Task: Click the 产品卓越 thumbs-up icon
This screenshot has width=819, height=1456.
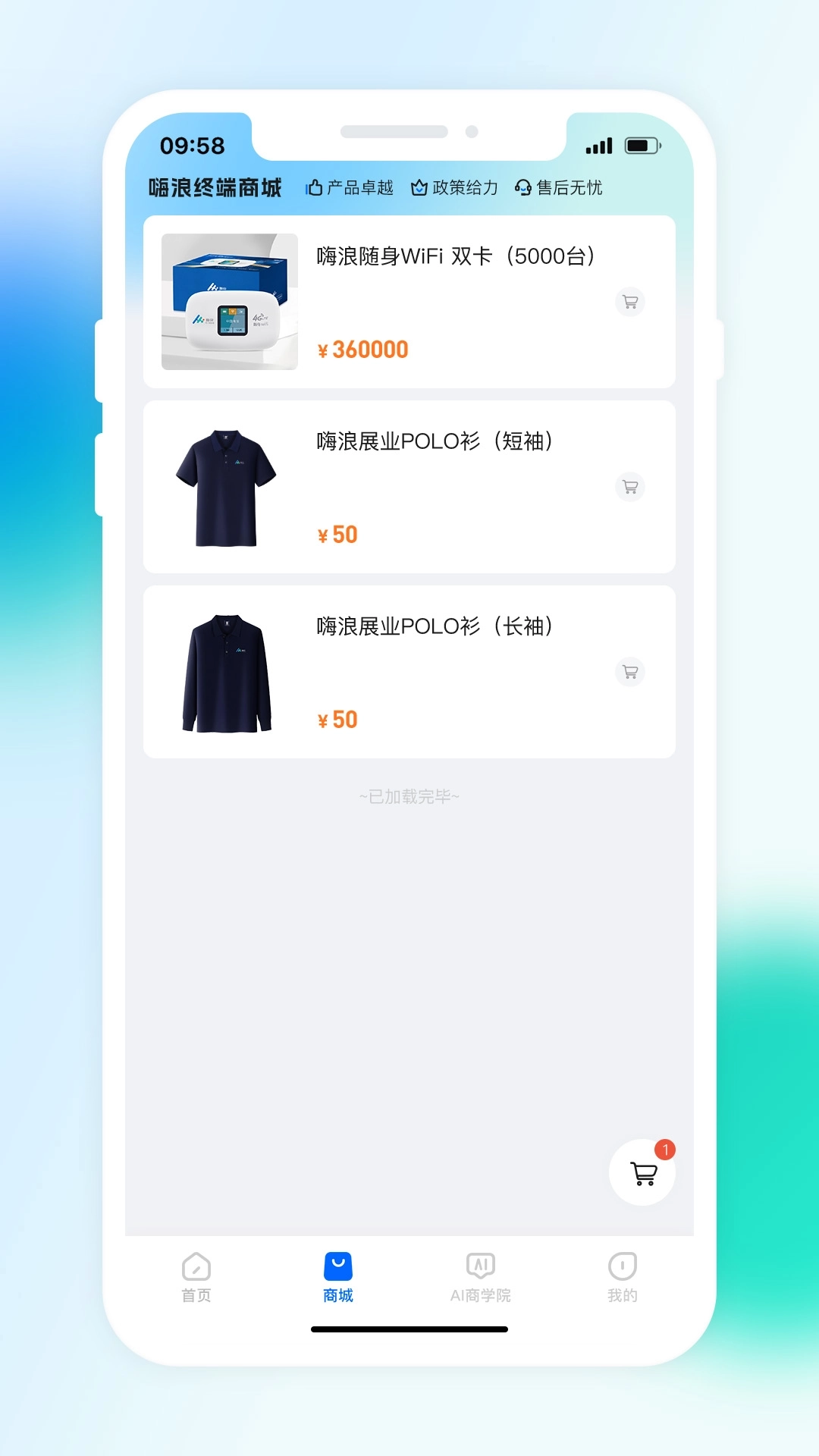Action: [x=314, y=187]
